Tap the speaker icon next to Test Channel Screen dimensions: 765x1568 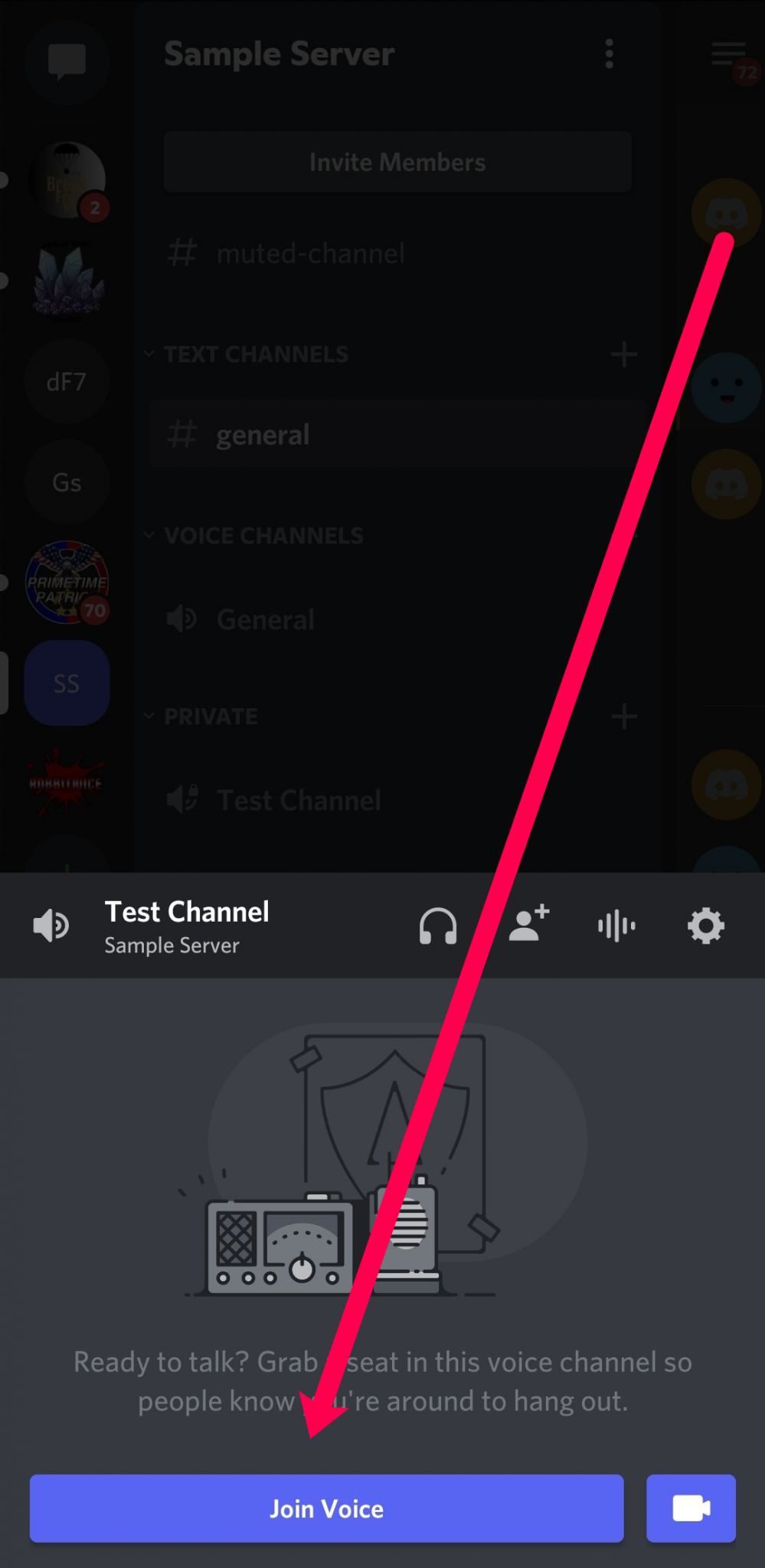pyautogui.click(x=50, y=925)
